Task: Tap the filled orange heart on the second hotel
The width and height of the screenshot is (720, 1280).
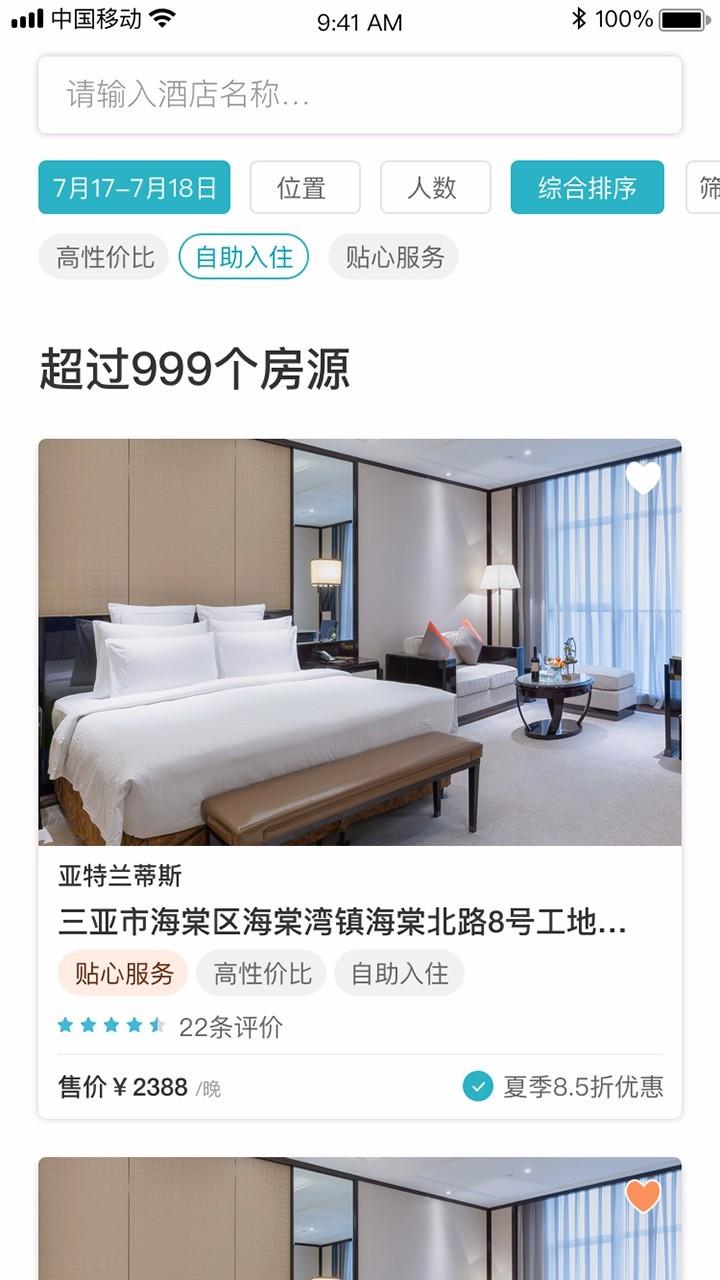Action: point(643,1194)
